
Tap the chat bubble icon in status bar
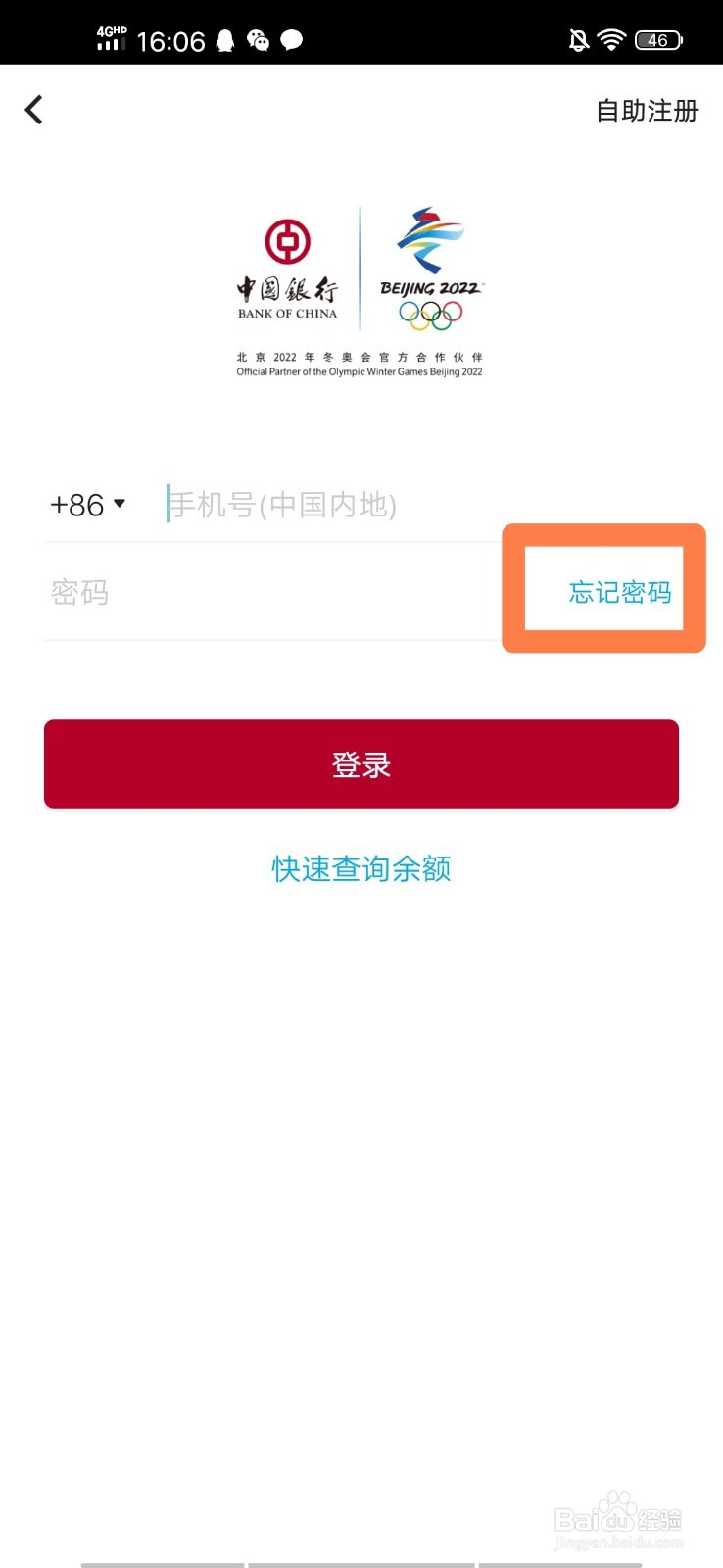pos(292,41)
